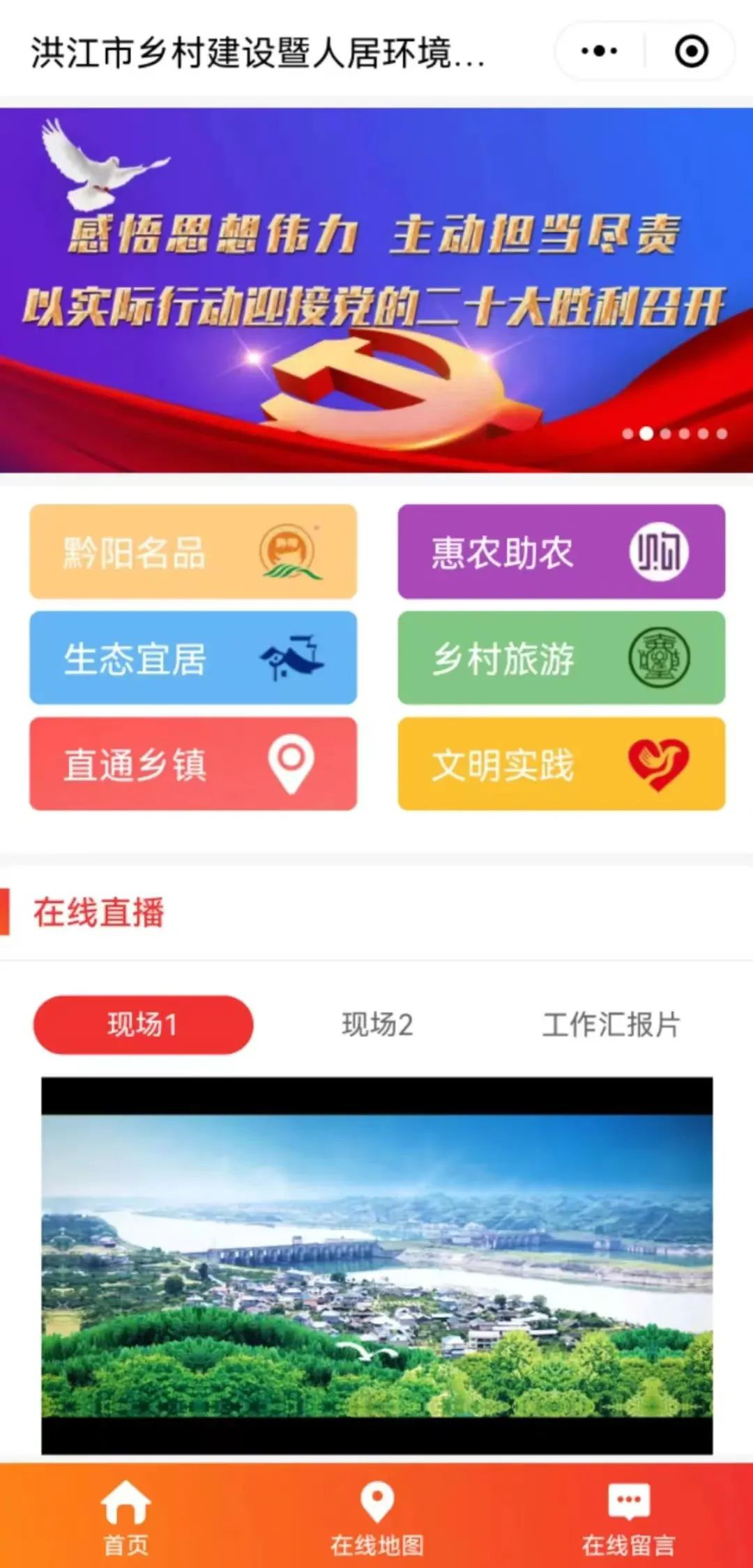Open the 黔阳名品 section
The height and width of the screenshot is (1568, 753).
point(193,551)
